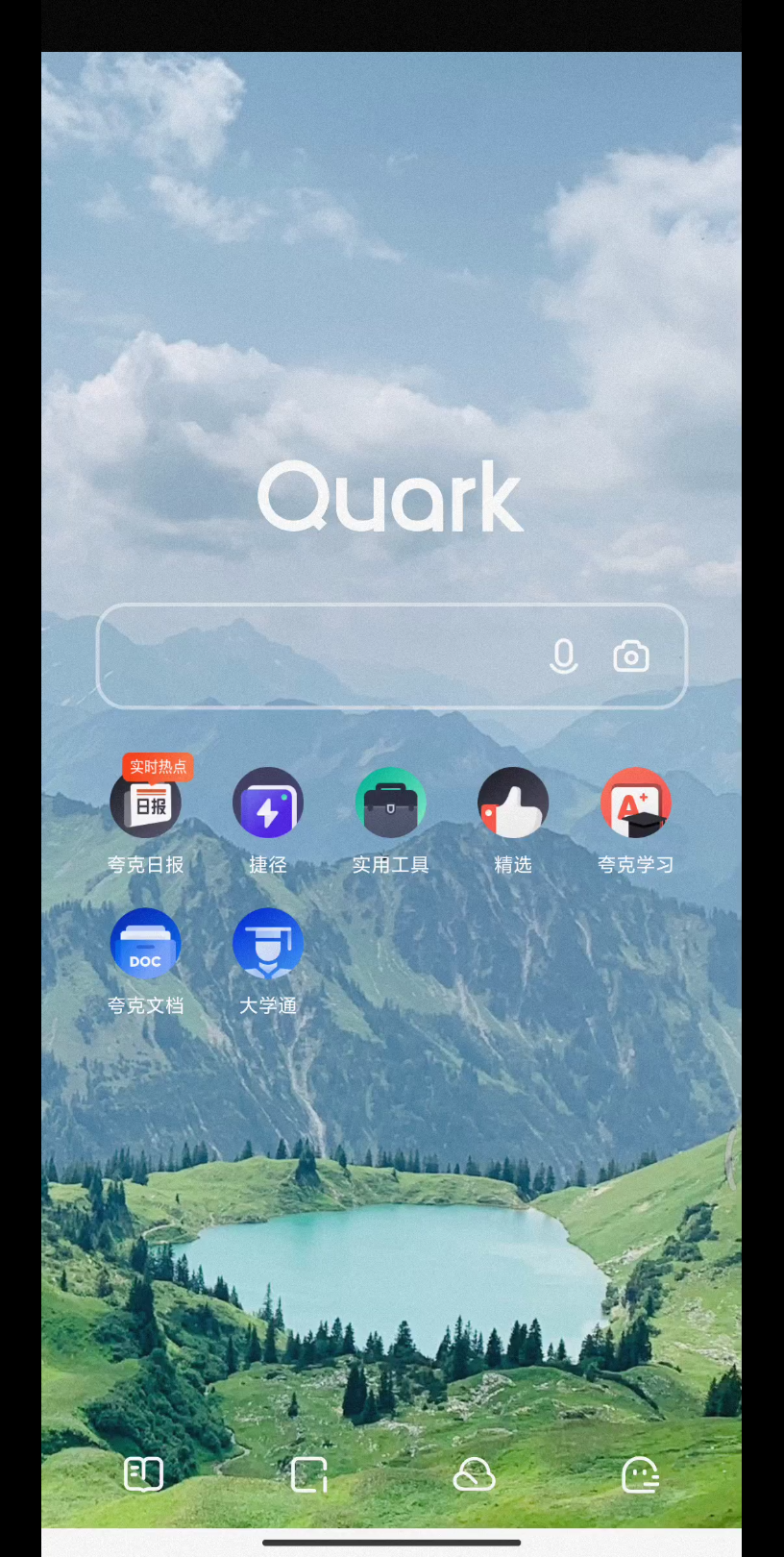Open the cloud drive icon
Screen dimensions: 784x1557
click(x=474, y=1474)
